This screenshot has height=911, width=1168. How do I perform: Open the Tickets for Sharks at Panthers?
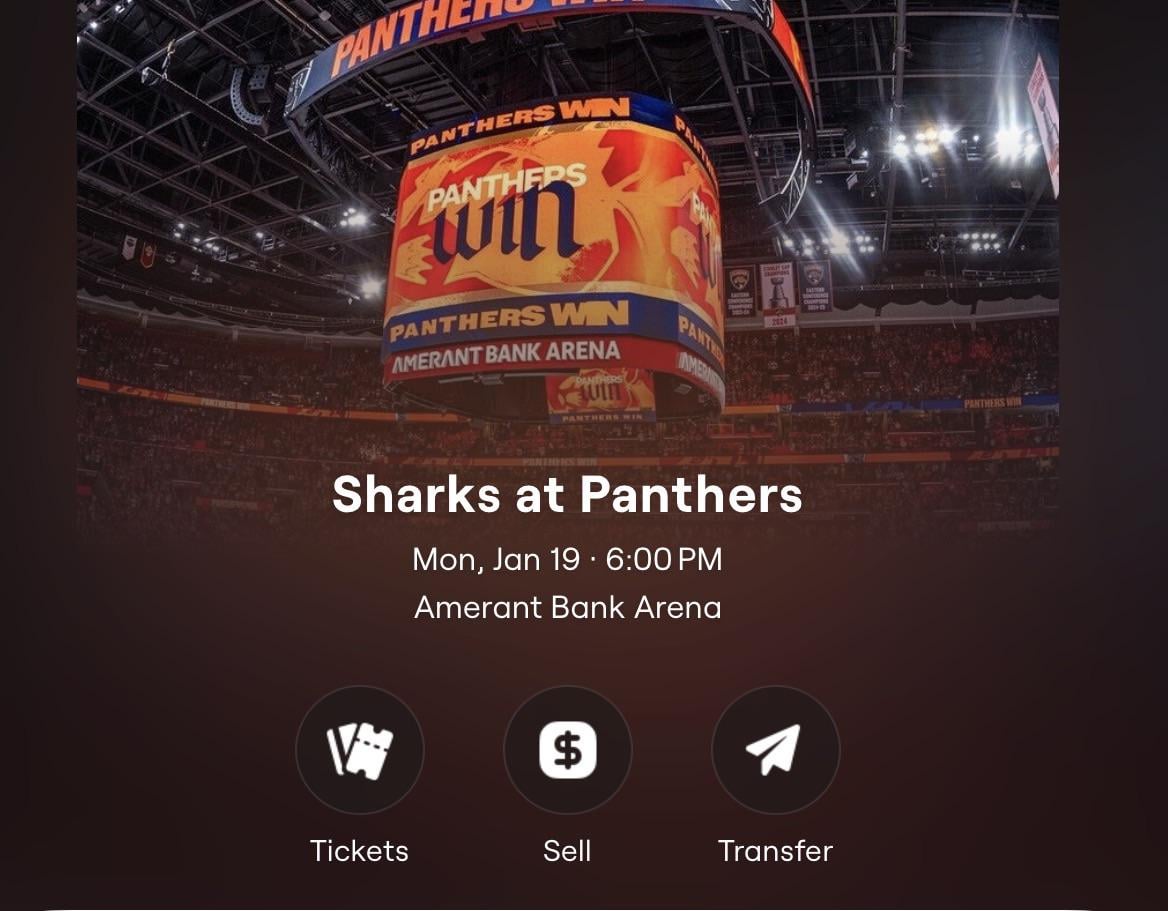click(359, 750)
